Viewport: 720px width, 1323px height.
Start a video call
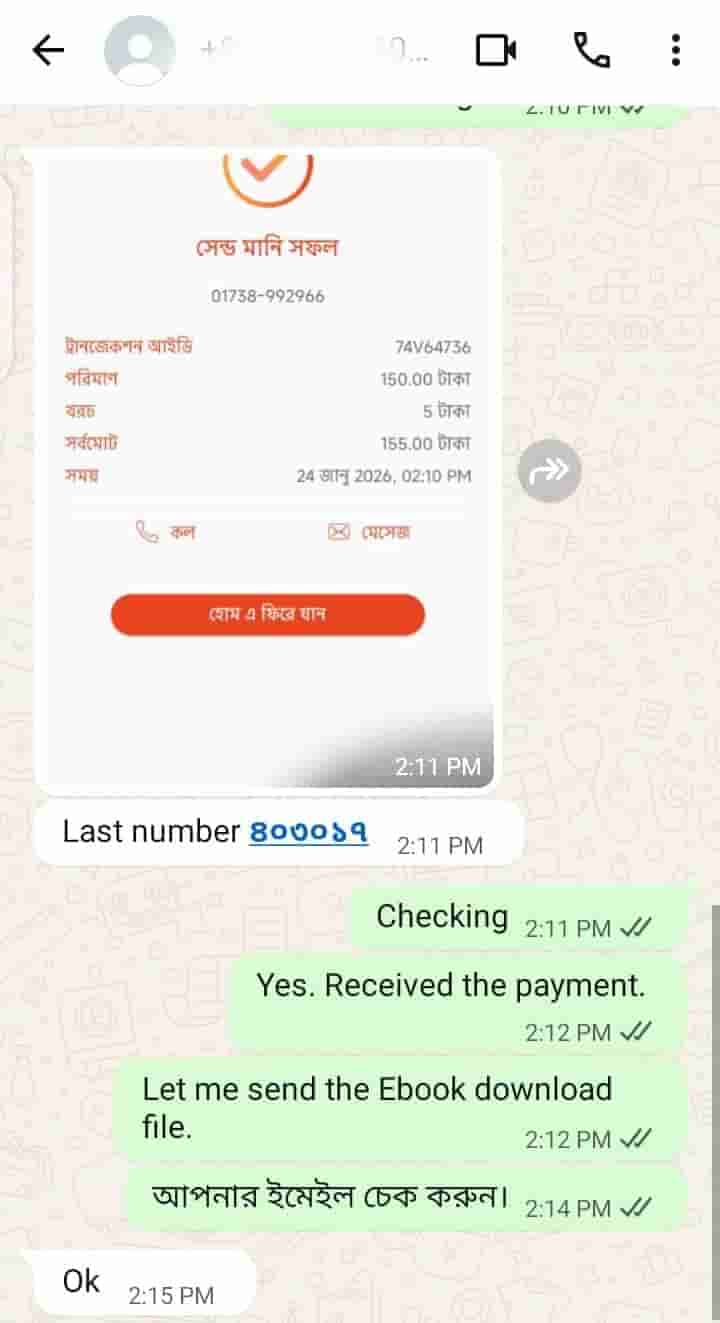click(495, 50)
